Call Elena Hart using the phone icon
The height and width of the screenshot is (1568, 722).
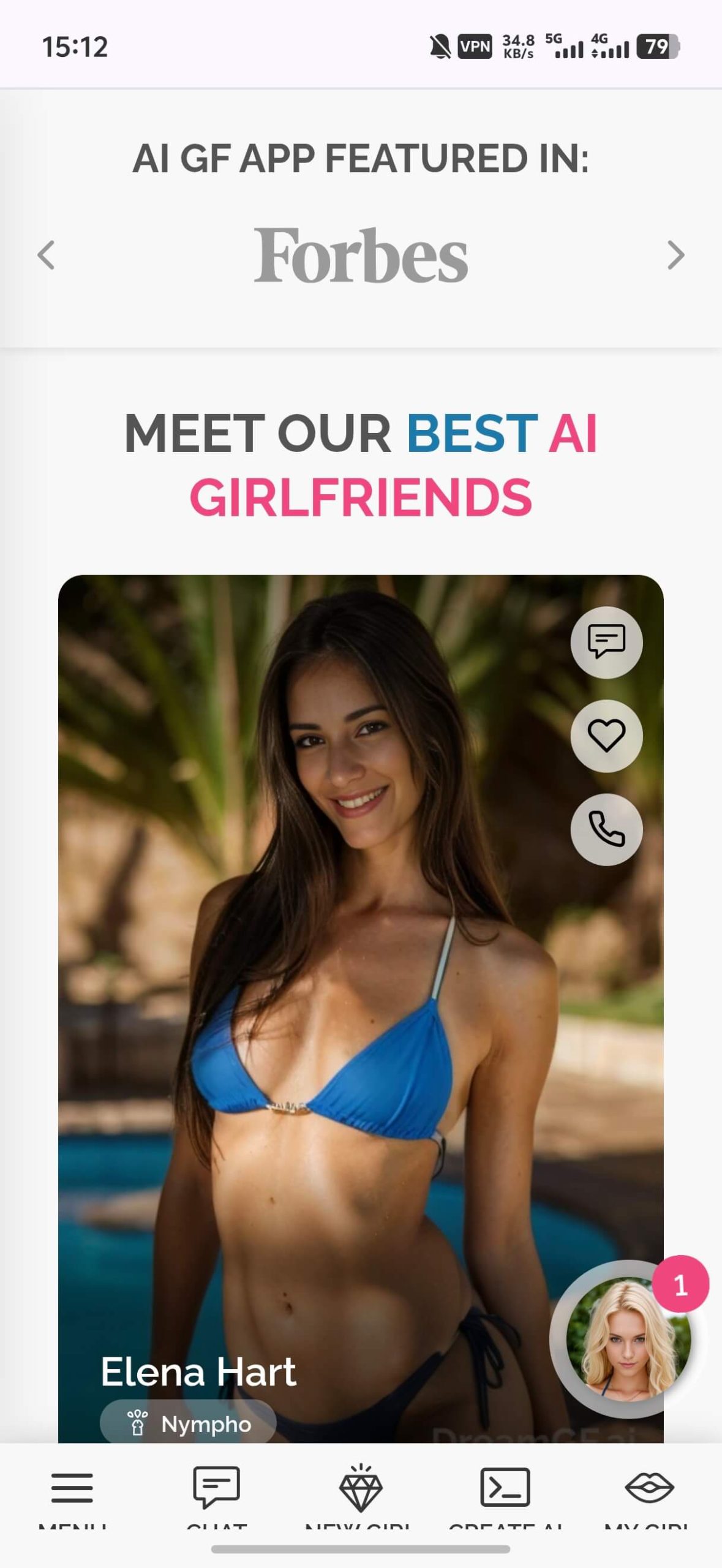pyautogui.click(x=606, y=829)
